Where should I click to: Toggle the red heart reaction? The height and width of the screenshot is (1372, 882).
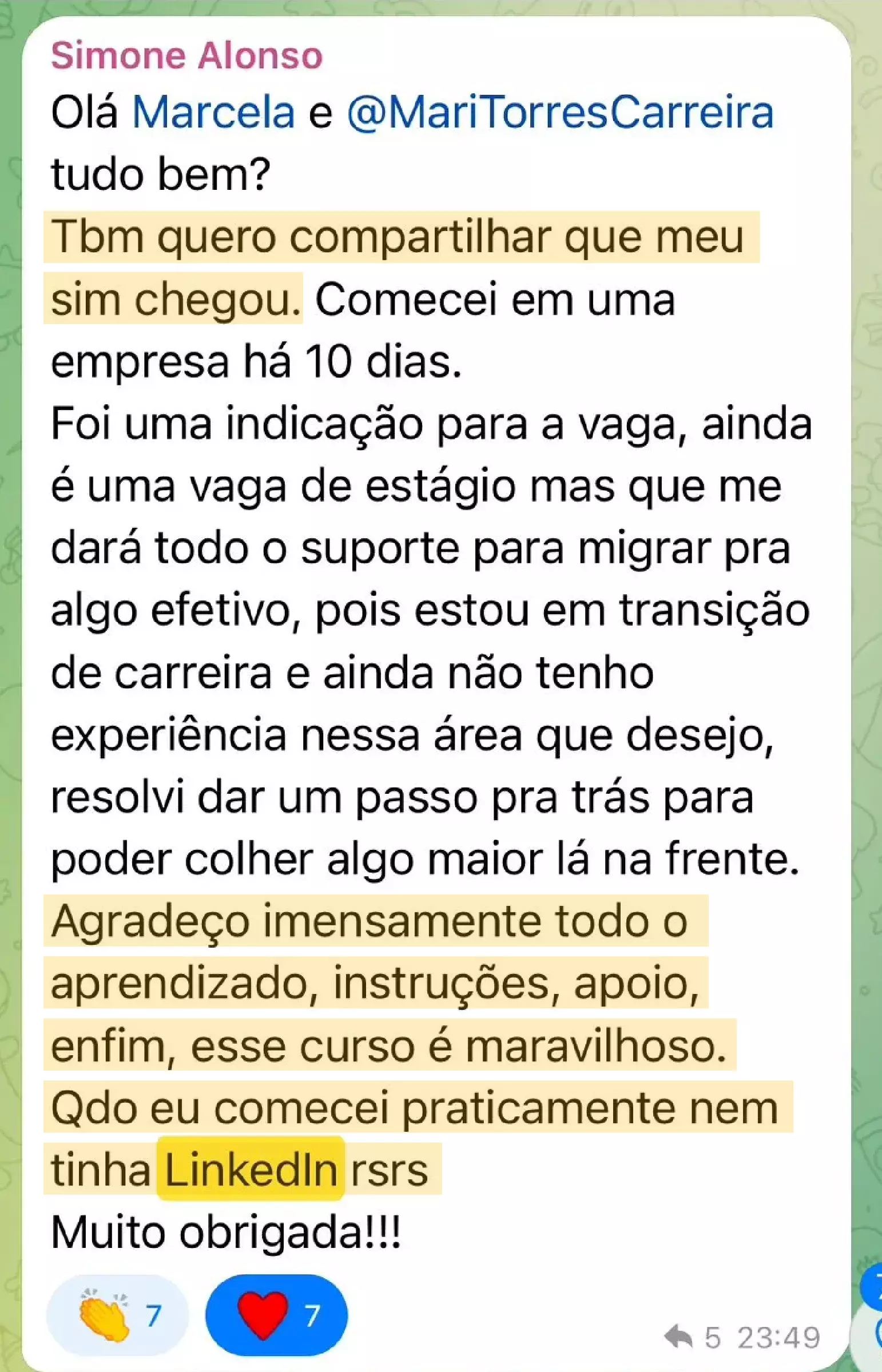pyautogui.click(x=276, y=1315)
